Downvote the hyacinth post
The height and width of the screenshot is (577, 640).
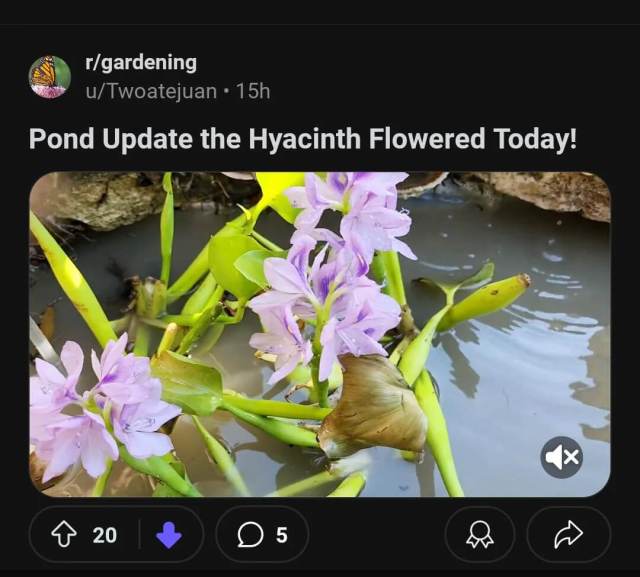[169, 535]
